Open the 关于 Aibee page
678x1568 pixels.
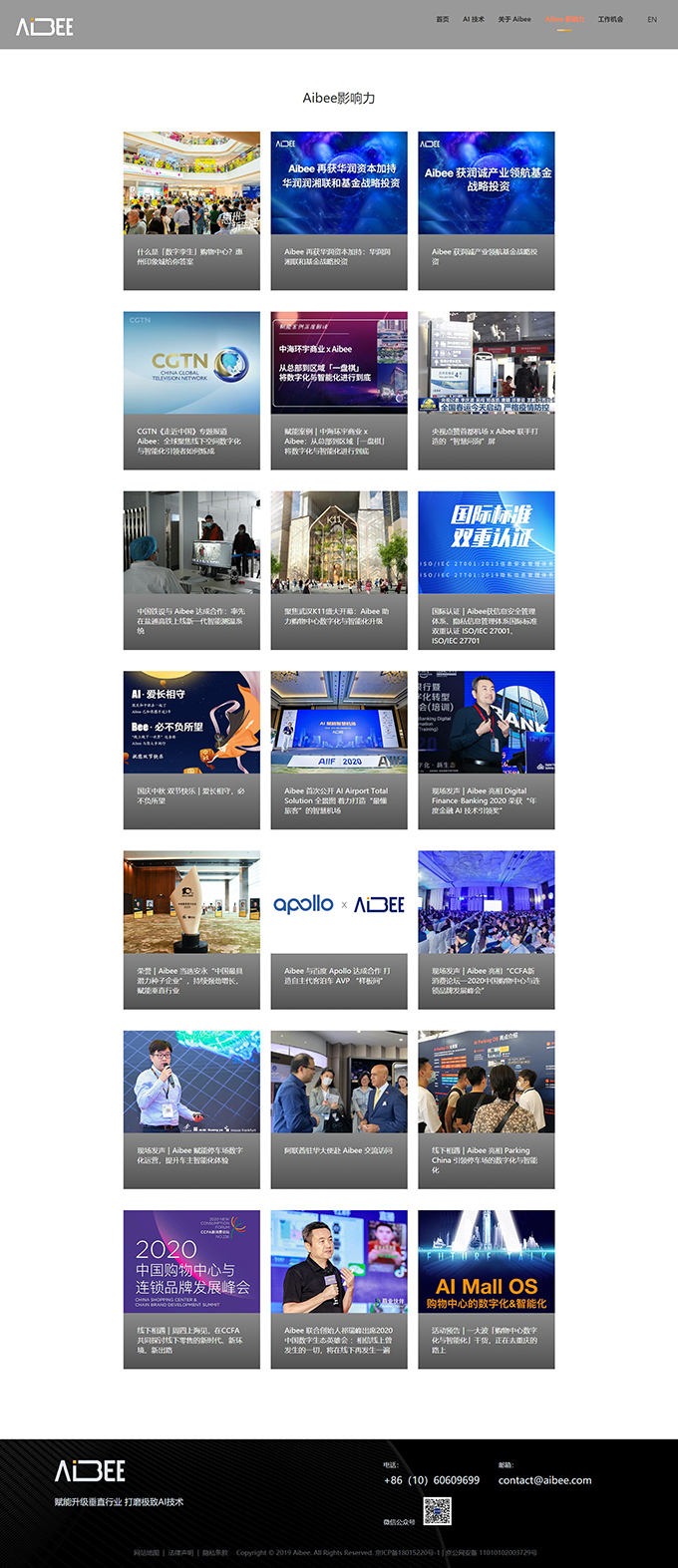click(514, 19)
